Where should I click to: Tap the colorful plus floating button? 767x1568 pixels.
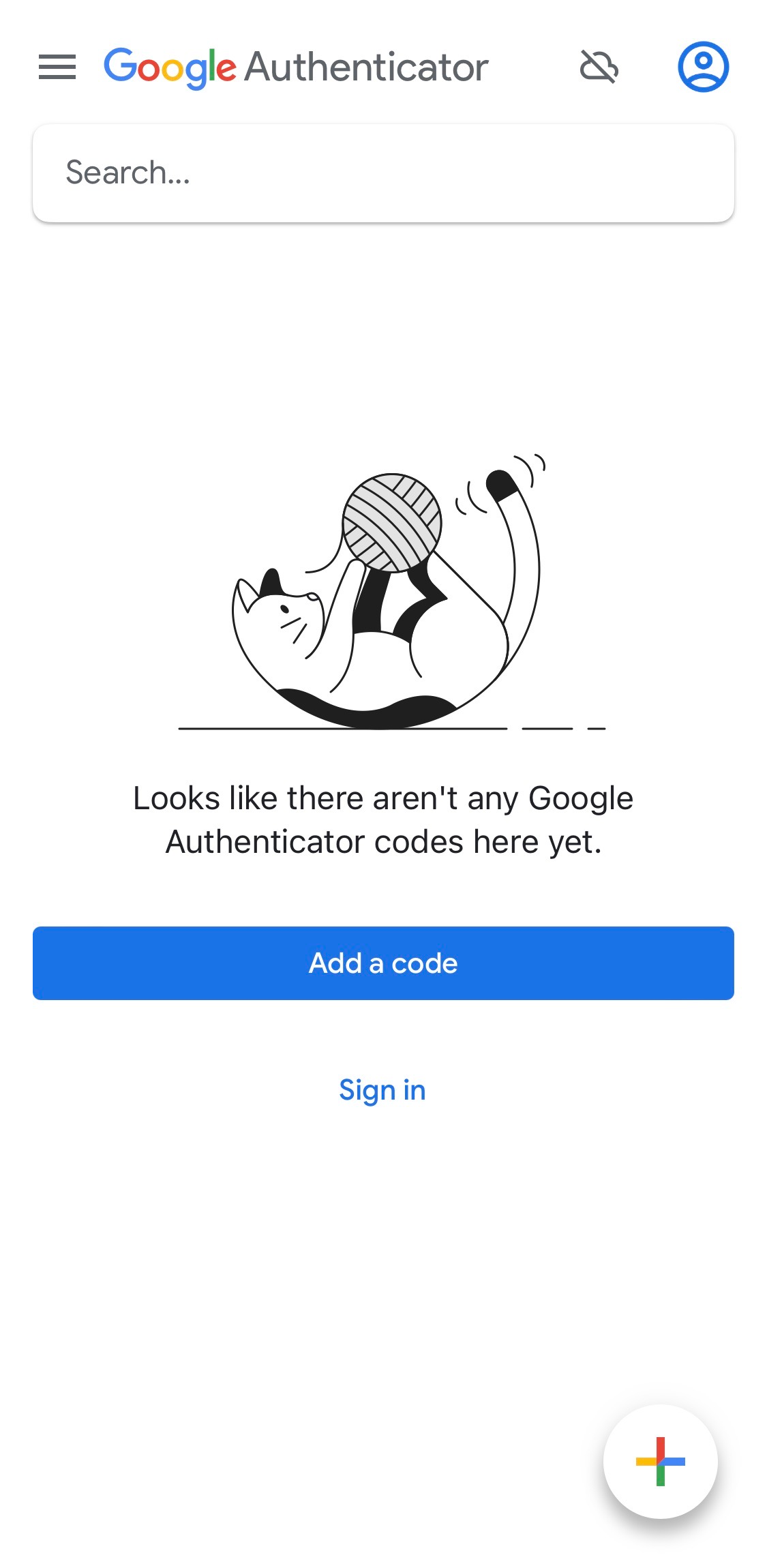click(x=660, y=1461)
